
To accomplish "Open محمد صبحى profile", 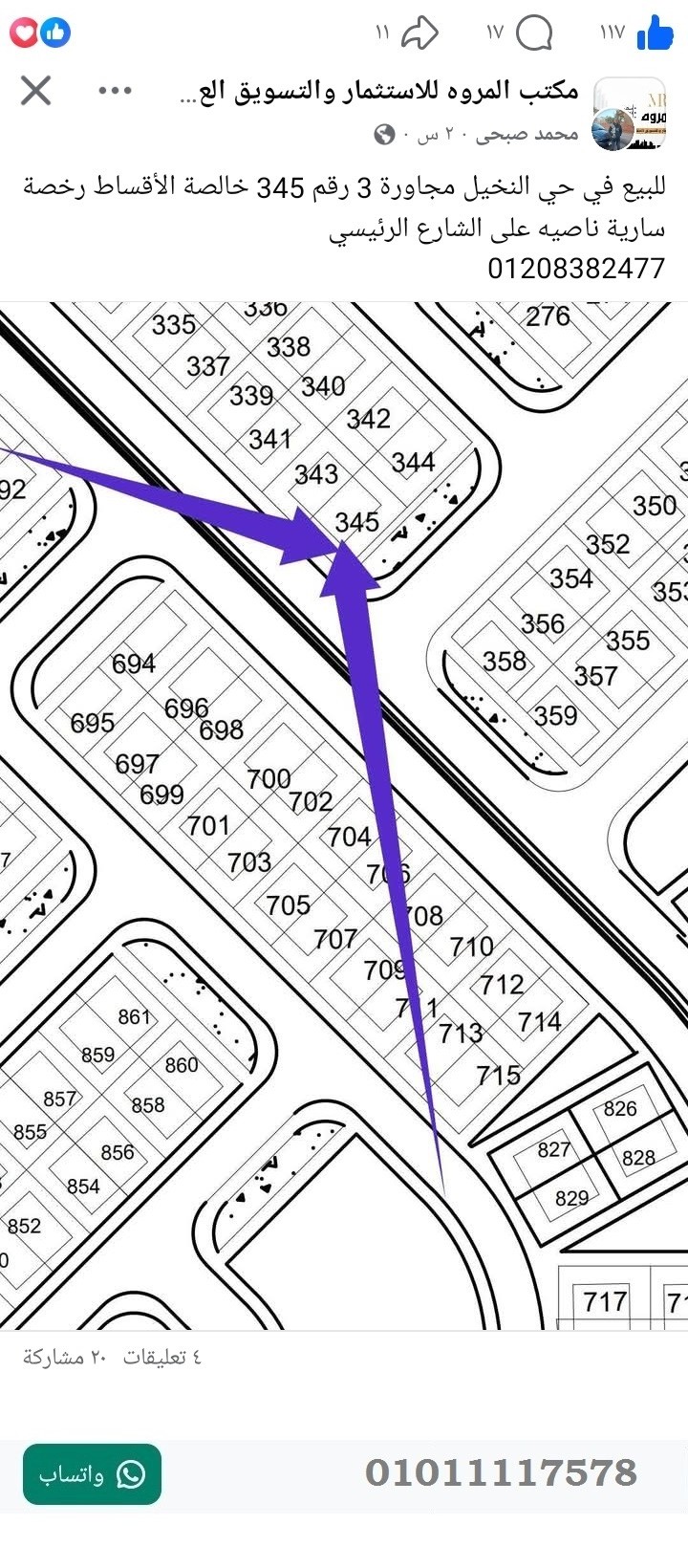I will tap(528, 134).
